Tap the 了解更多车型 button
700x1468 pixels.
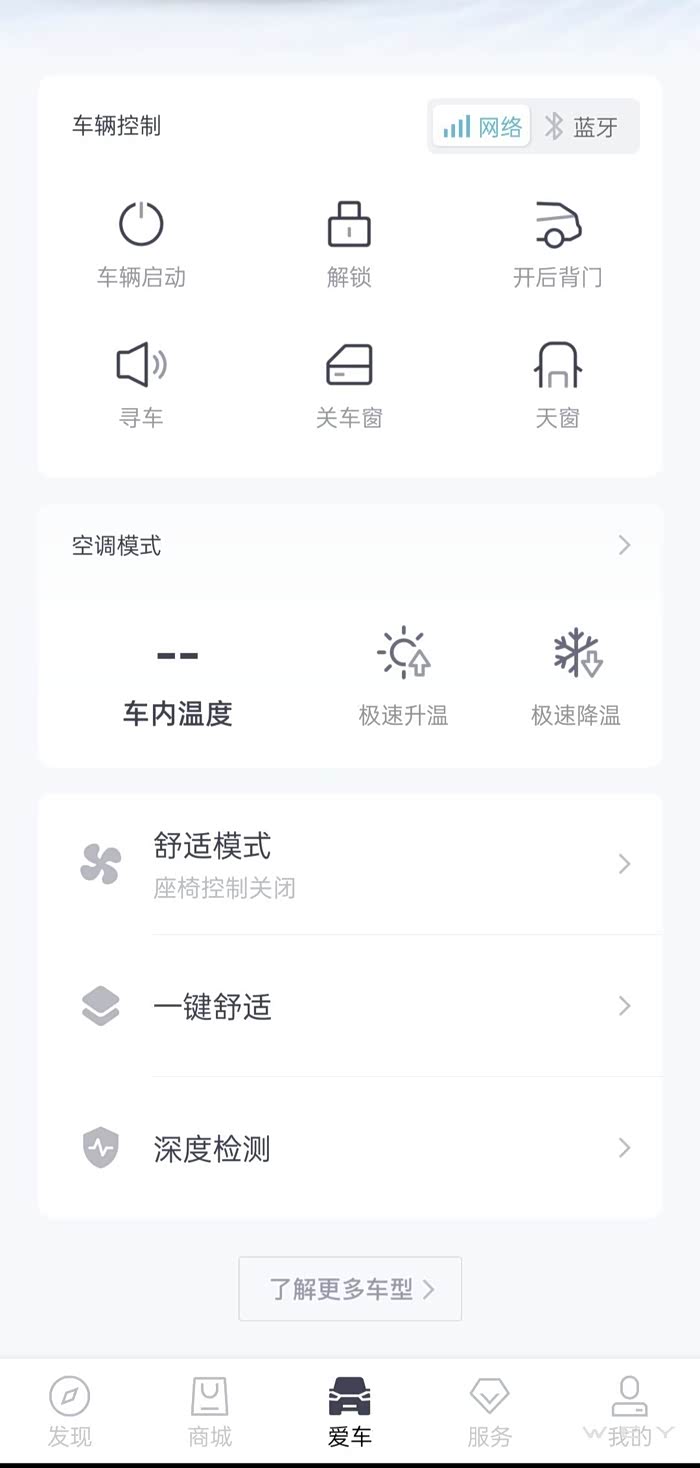click(350, 1289)
